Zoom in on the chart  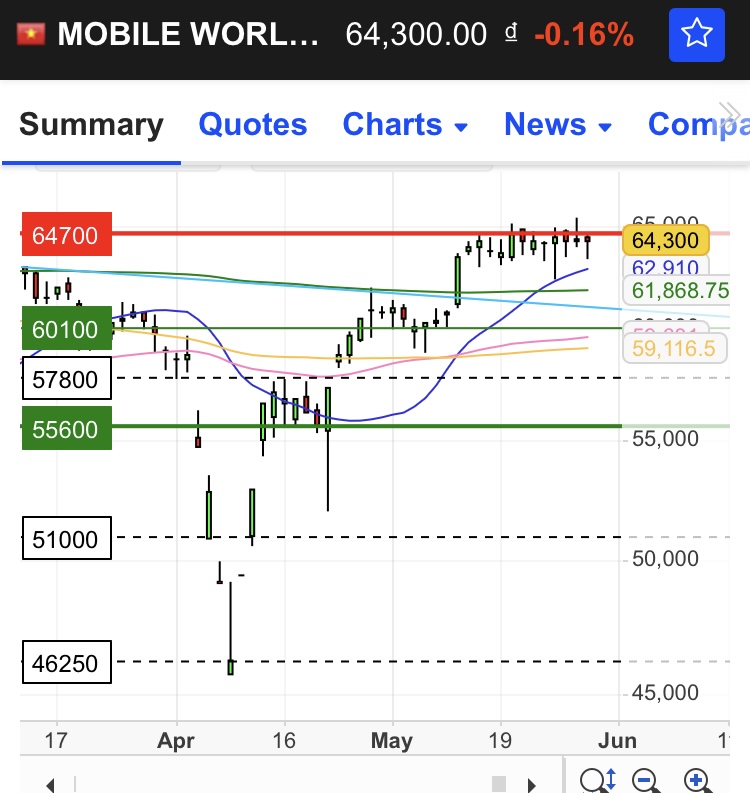click(x=697, y=781)
